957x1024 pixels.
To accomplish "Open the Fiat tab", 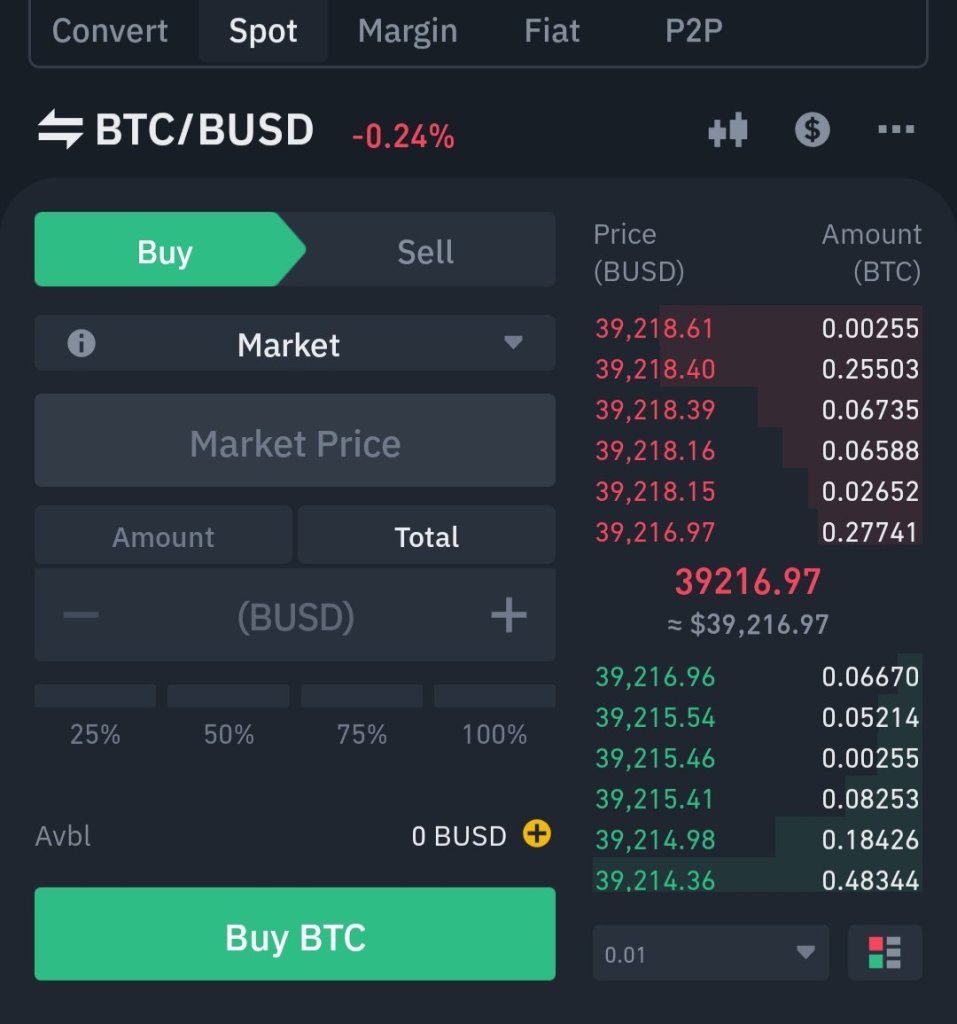I will pos(551,31).
